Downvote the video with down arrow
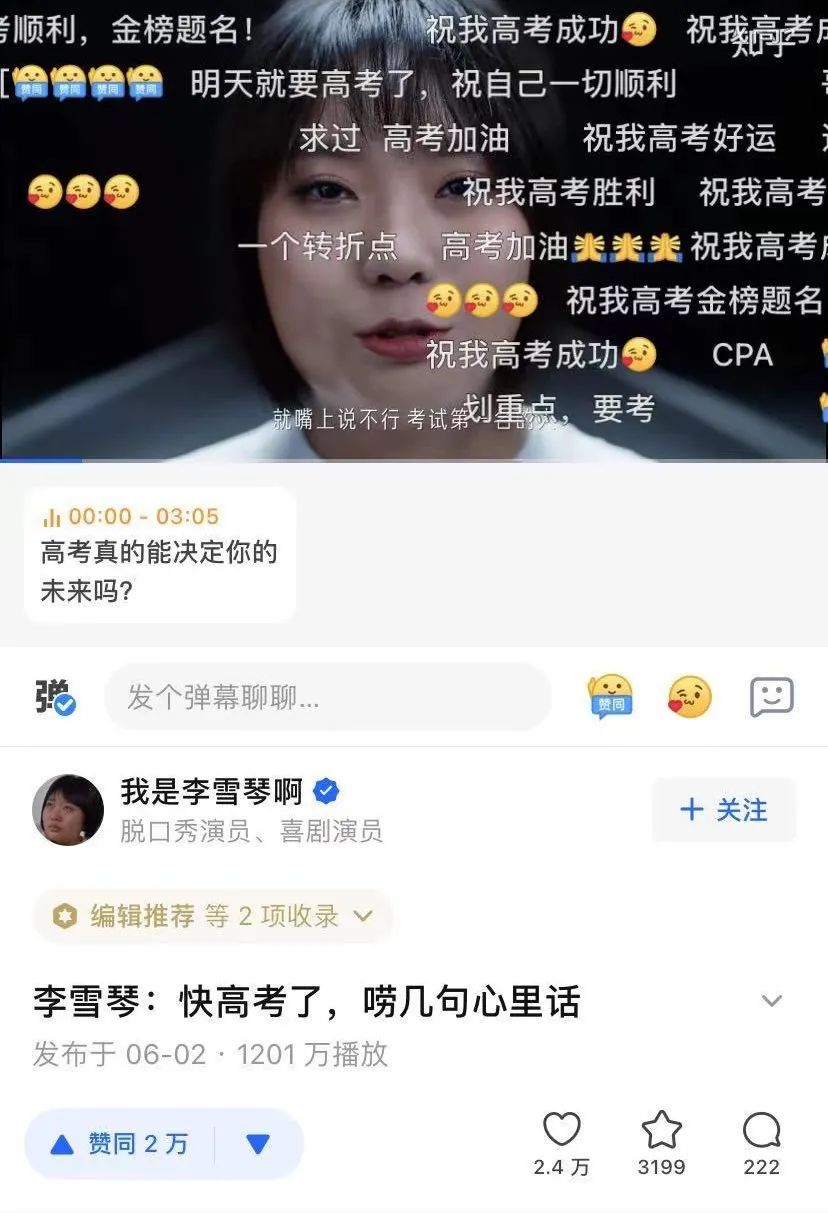The width and height of the screenshot is (828, 1213). pos(258,1144)
